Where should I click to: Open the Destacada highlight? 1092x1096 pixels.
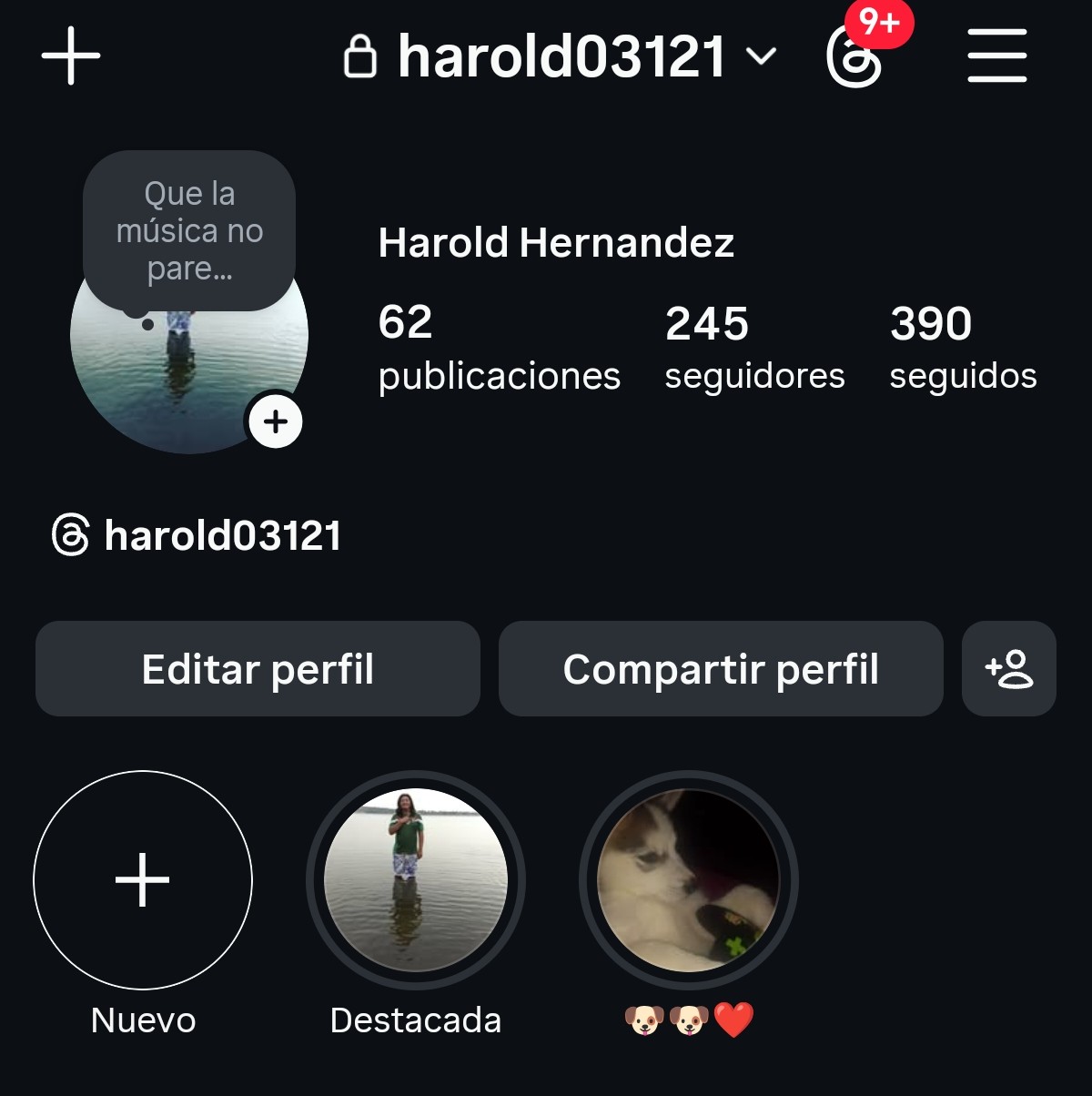pyautogui.click(x=416, y=880)
